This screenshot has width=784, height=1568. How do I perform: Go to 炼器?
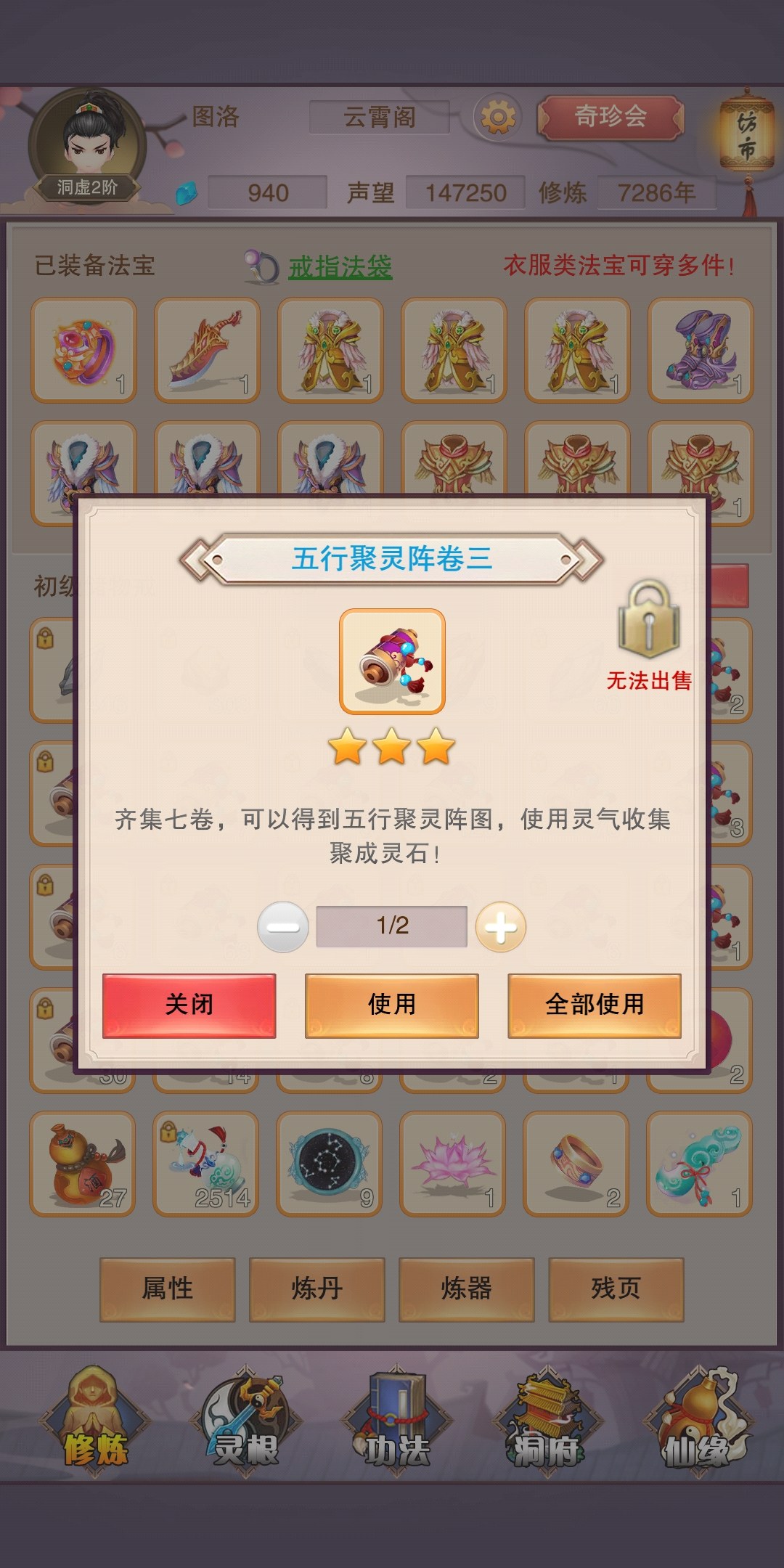tap(467, 1289)
